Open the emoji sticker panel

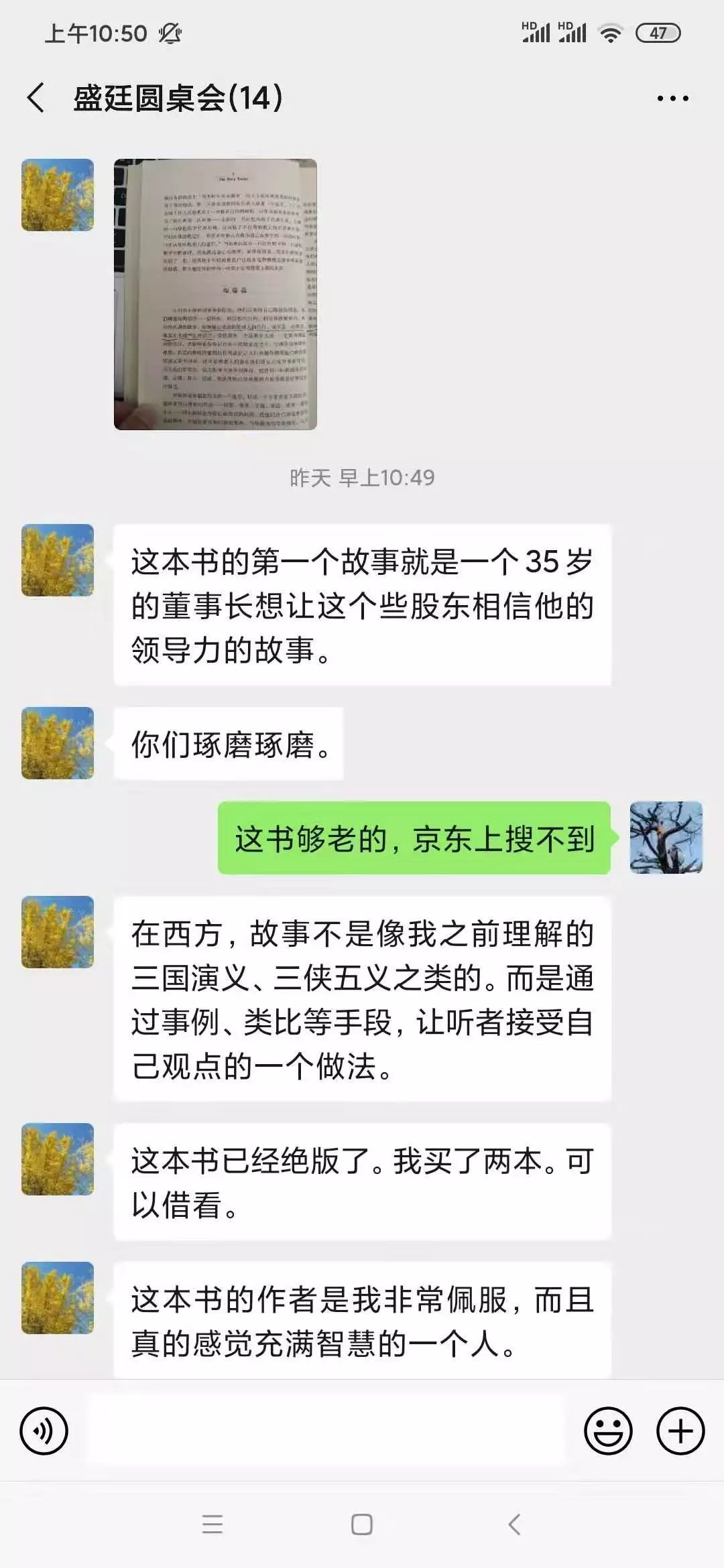pyautogui.click(x=608, y=1431)
